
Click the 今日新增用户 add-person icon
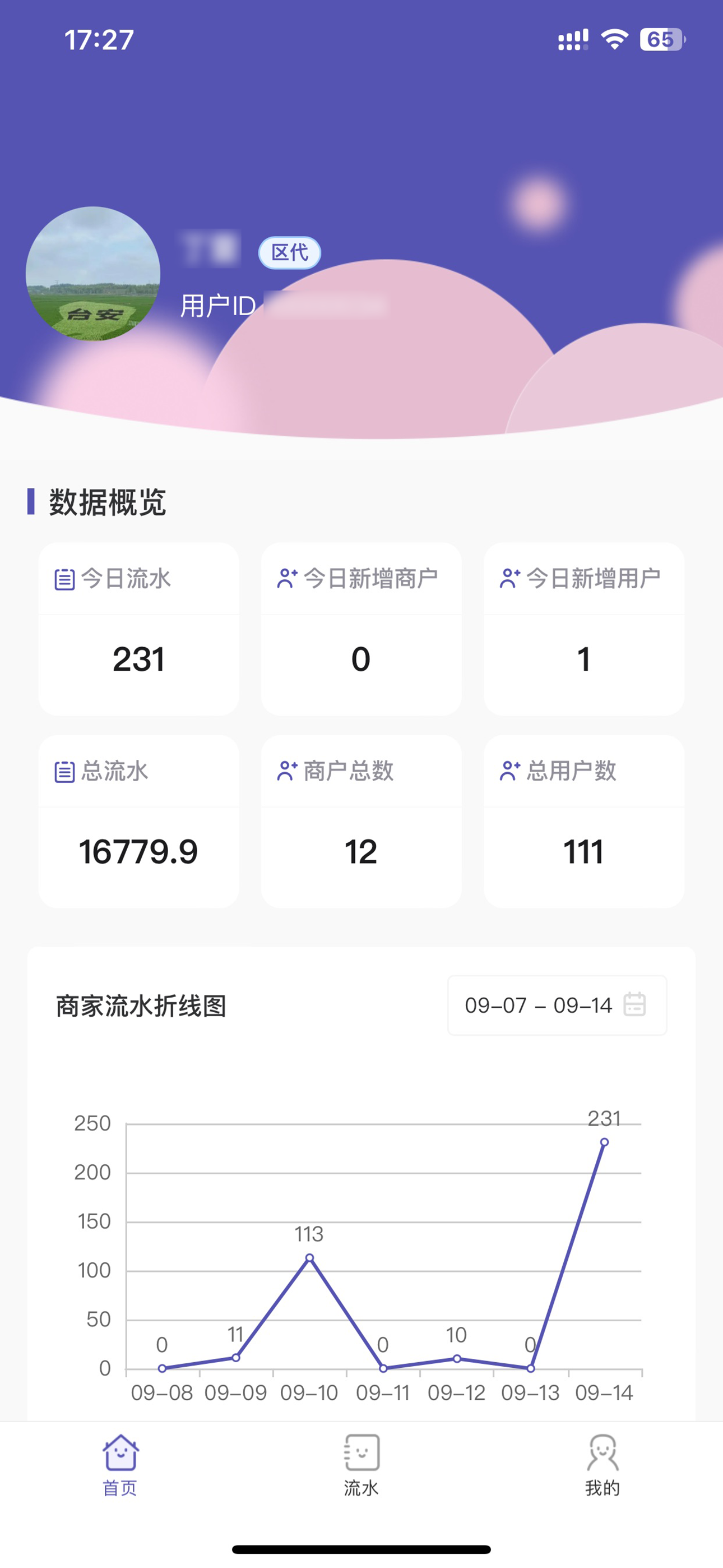(509, 579)
